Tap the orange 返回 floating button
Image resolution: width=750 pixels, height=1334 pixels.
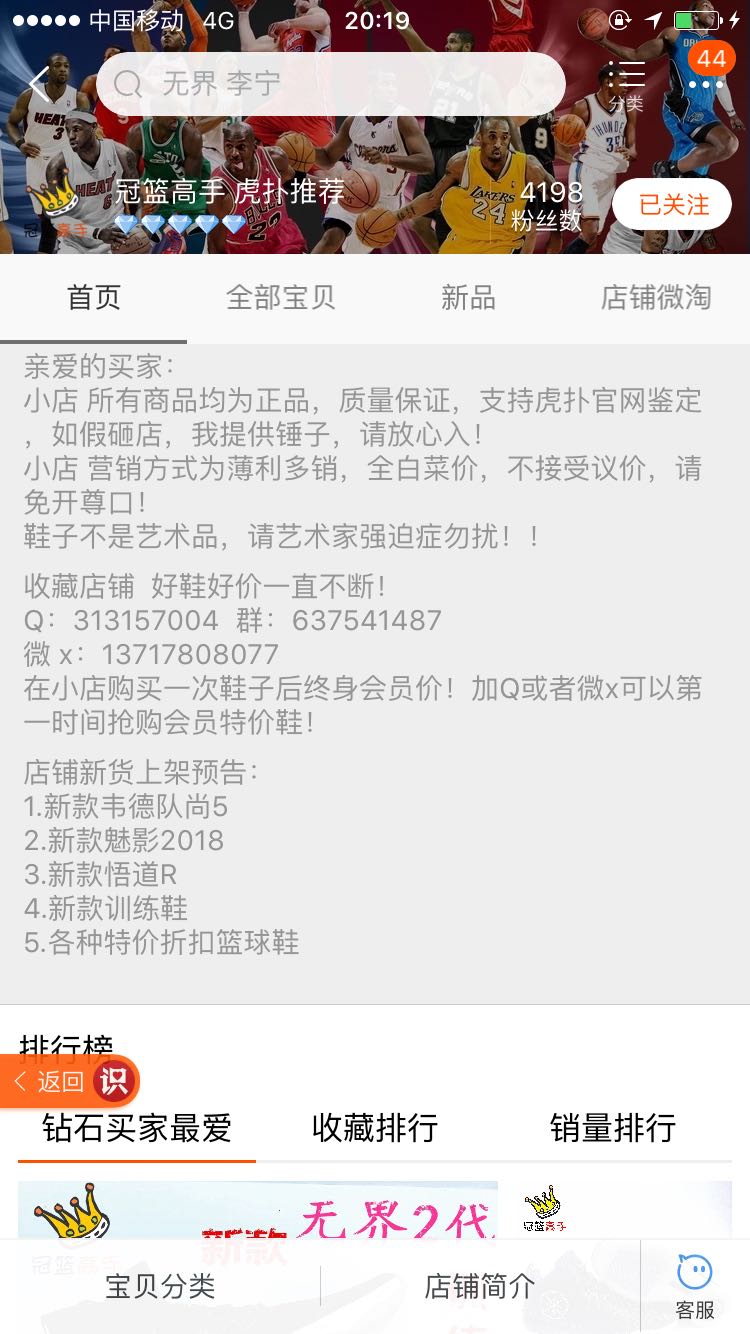(68, 1081)
